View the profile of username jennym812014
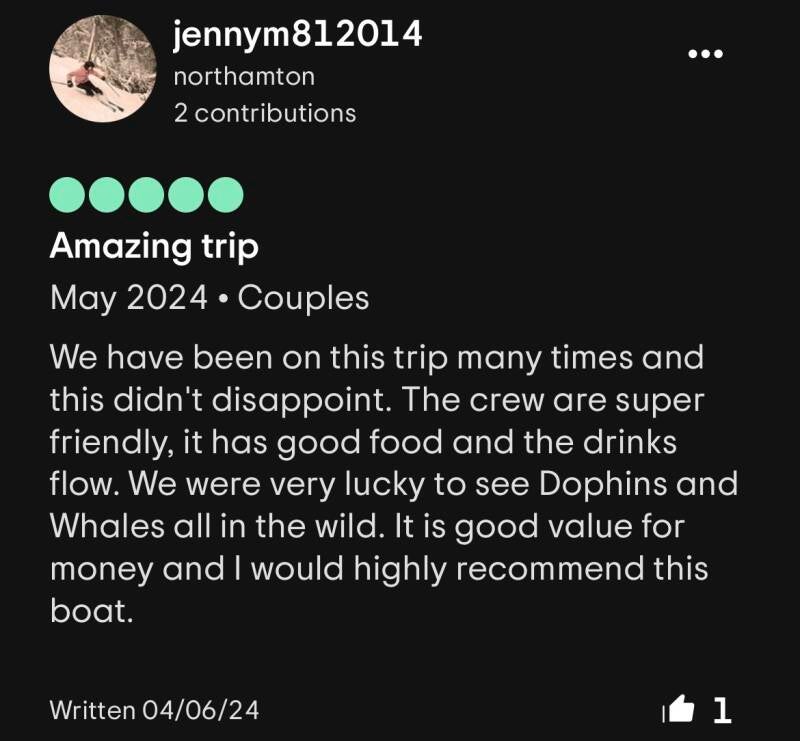Viewport: 800px width, 741px height. [298, 35]
